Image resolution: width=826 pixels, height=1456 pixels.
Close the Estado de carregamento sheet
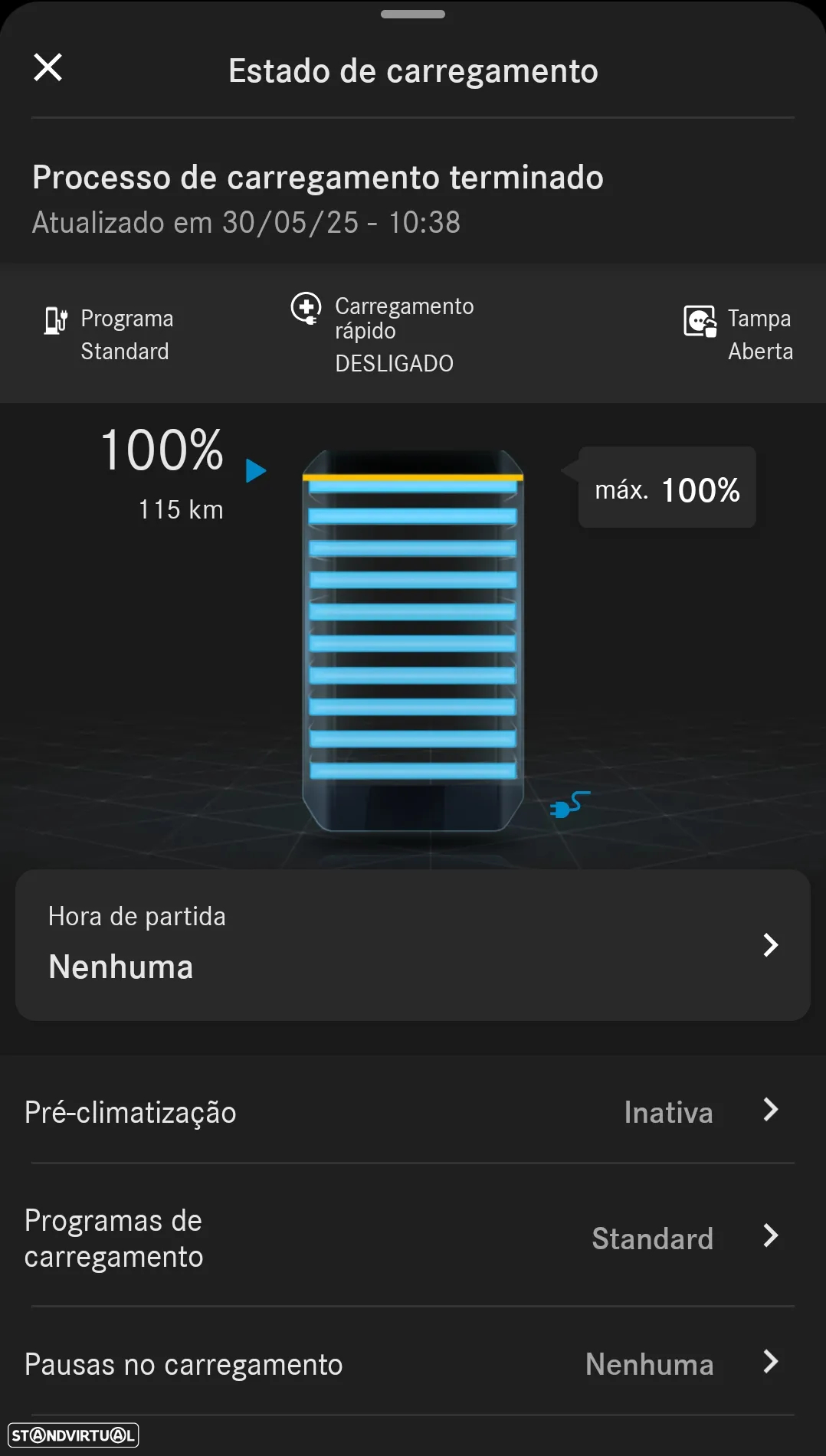(48, 67)
